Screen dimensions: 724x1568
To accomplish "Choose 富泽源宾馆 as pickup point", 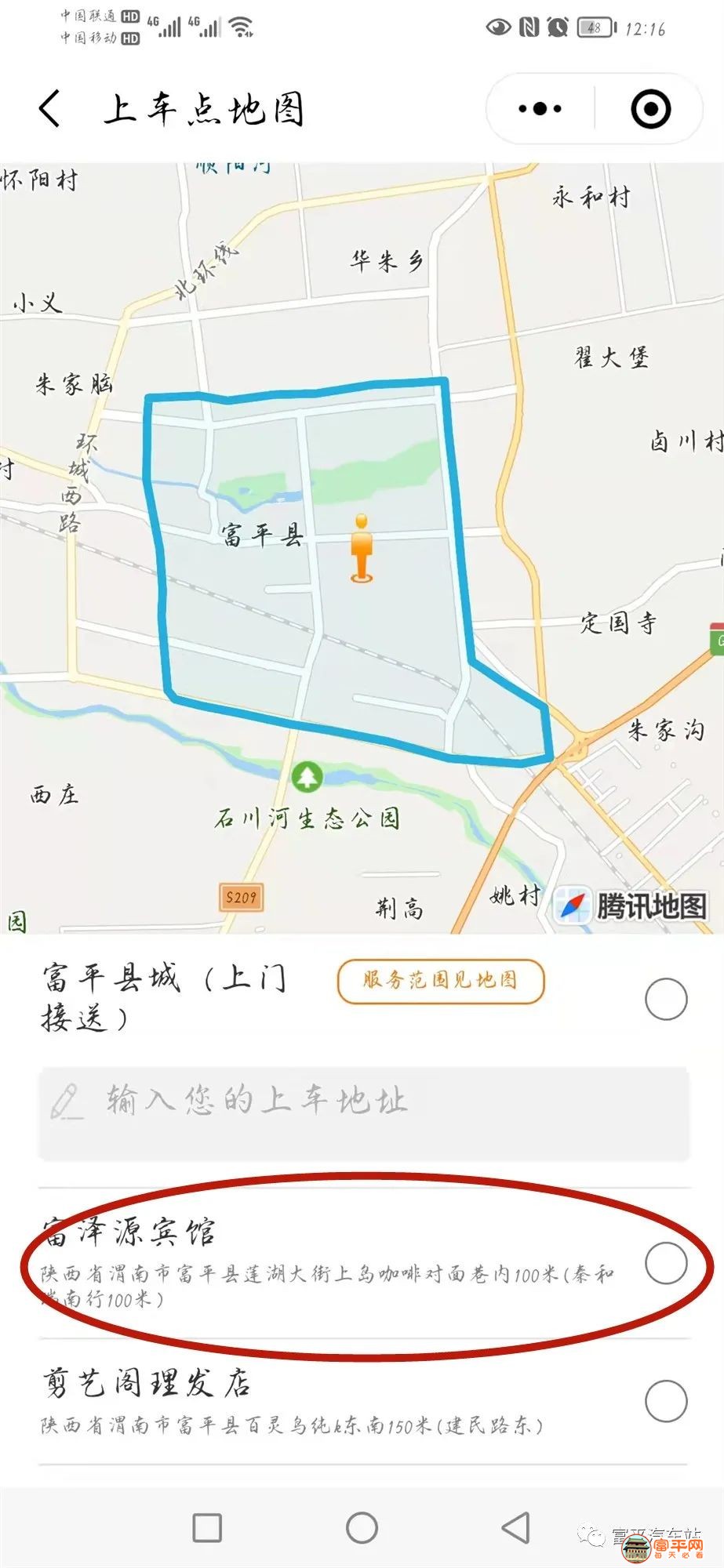I will [665, 1263].
